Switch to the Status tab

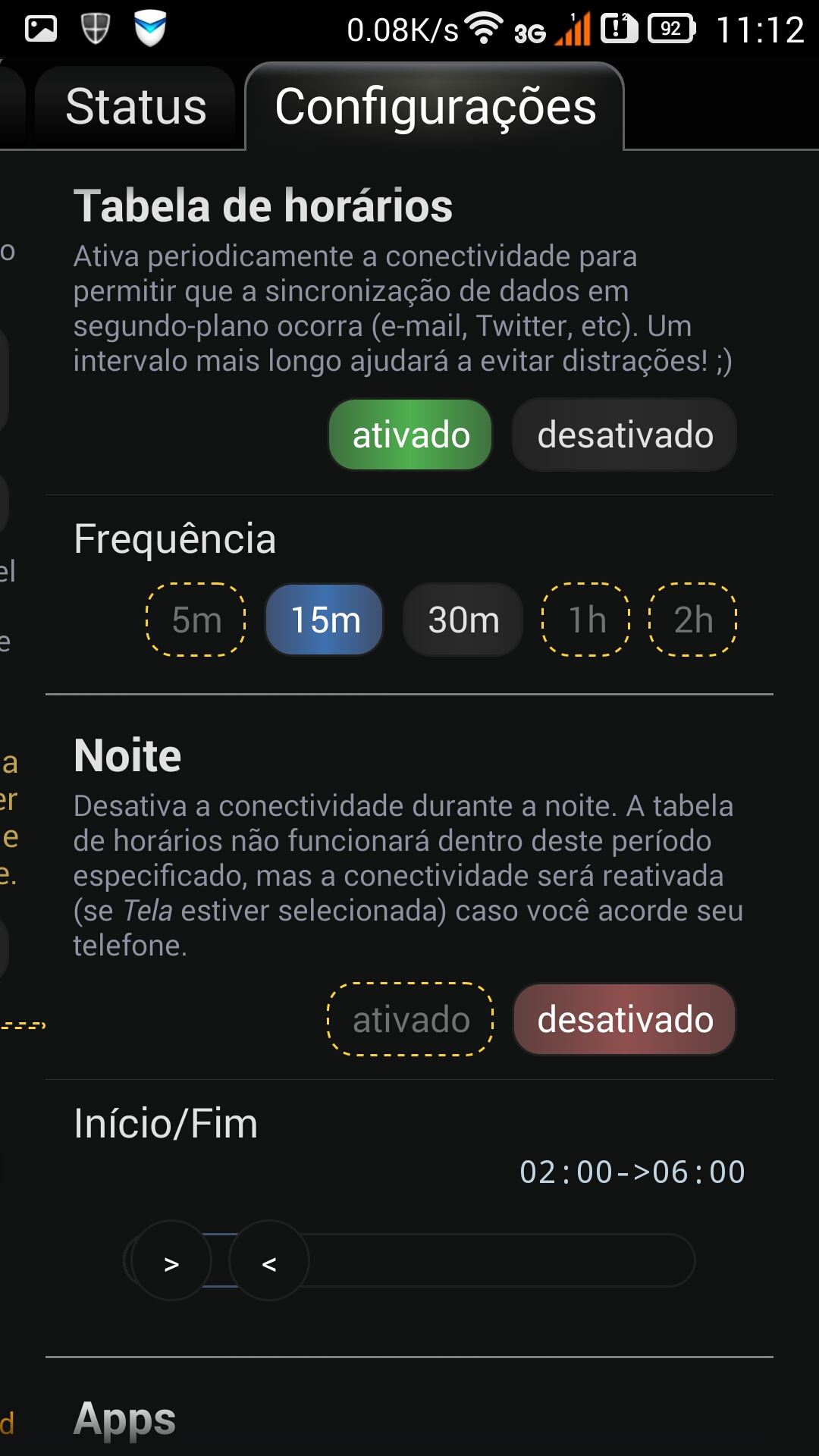coord(136,107)
